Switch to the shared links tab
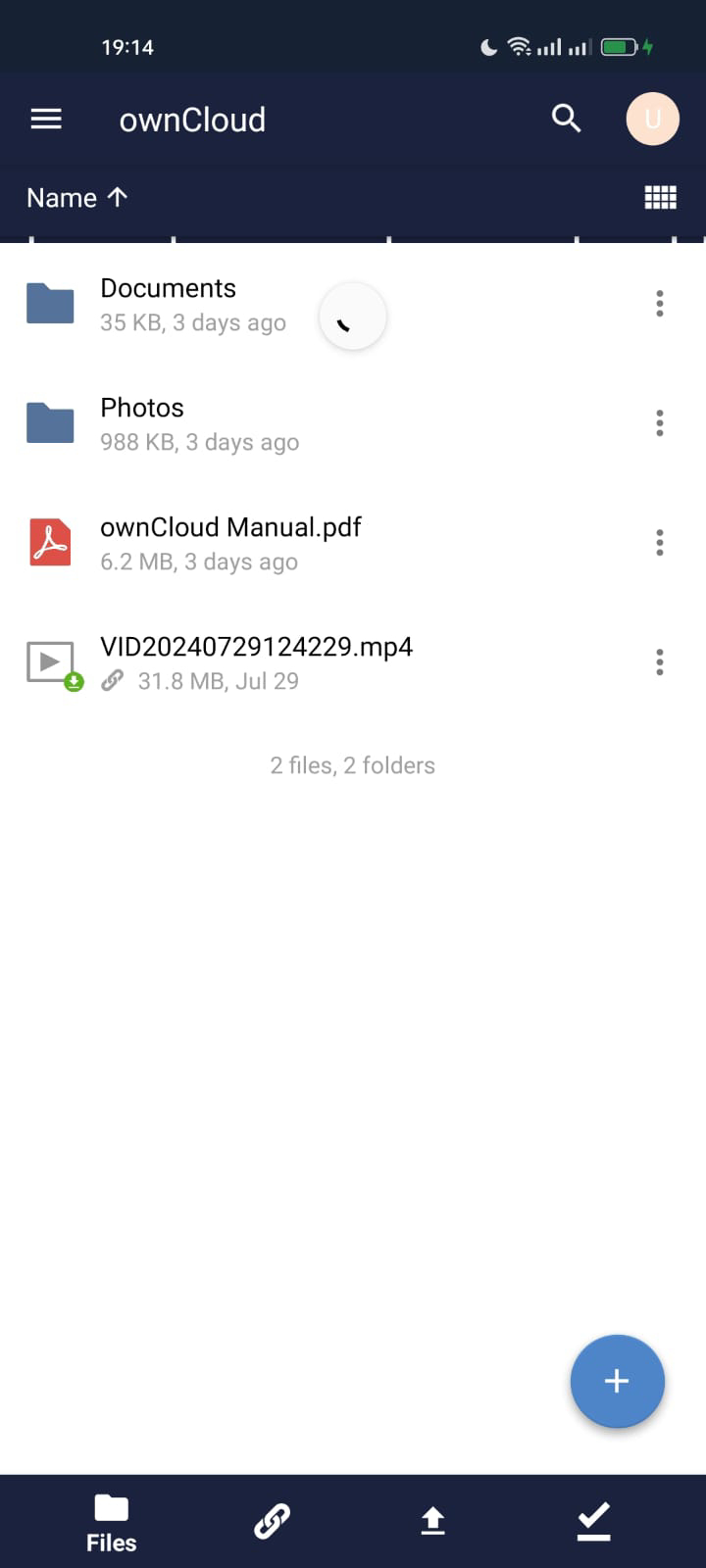The width and height of the screenshot is (706, 1568). (x=272, y=1521)
